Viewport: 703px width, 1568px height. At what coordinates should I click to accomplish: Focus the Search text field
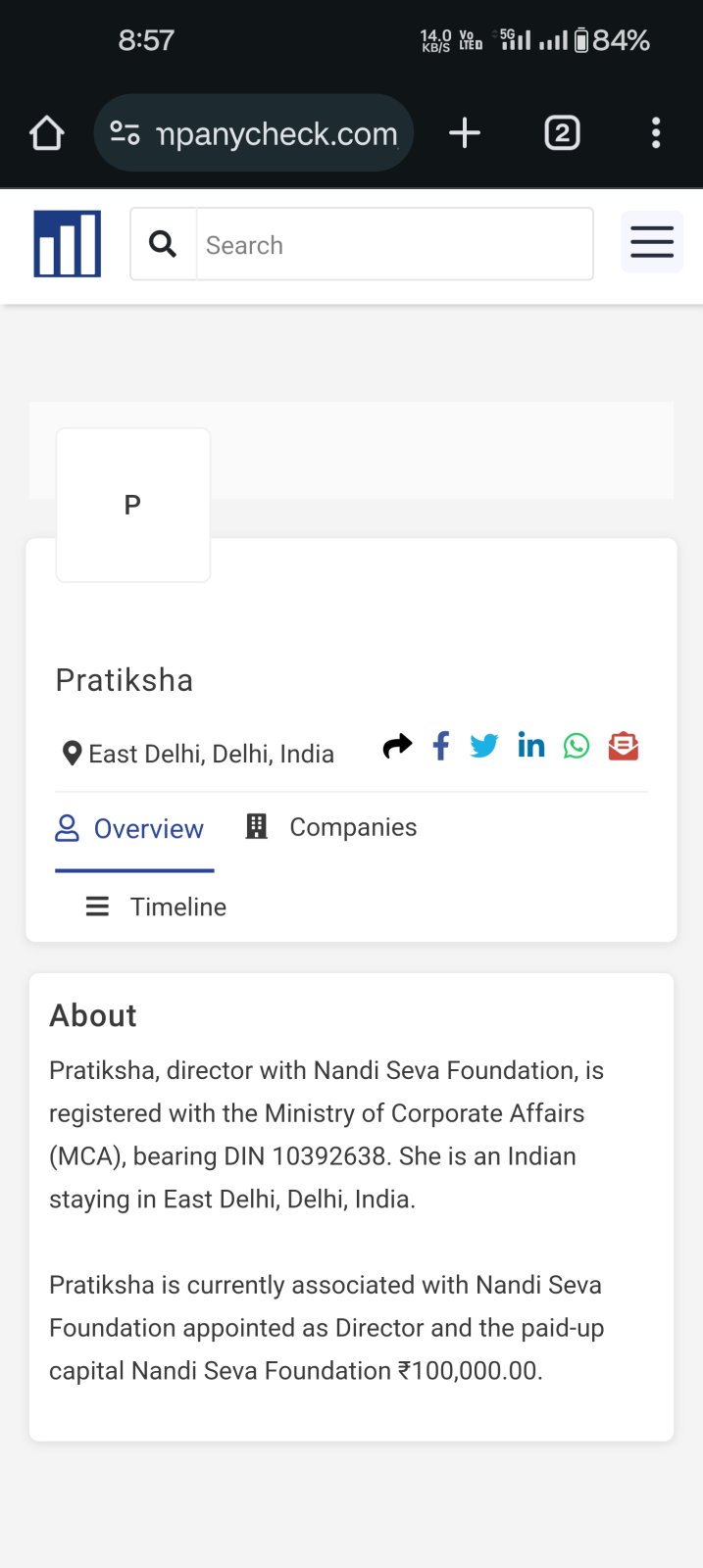click(394, 244)
